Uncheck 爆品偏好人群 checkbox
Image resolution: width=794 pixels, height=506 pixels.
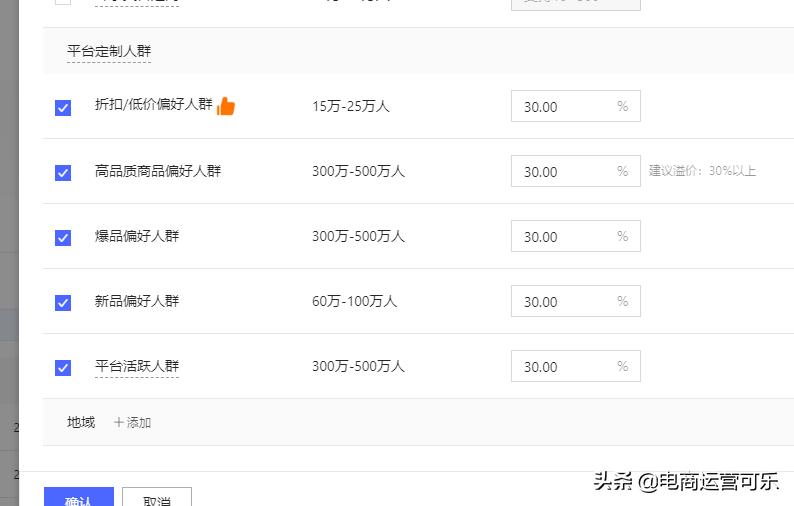pos(63,237)
